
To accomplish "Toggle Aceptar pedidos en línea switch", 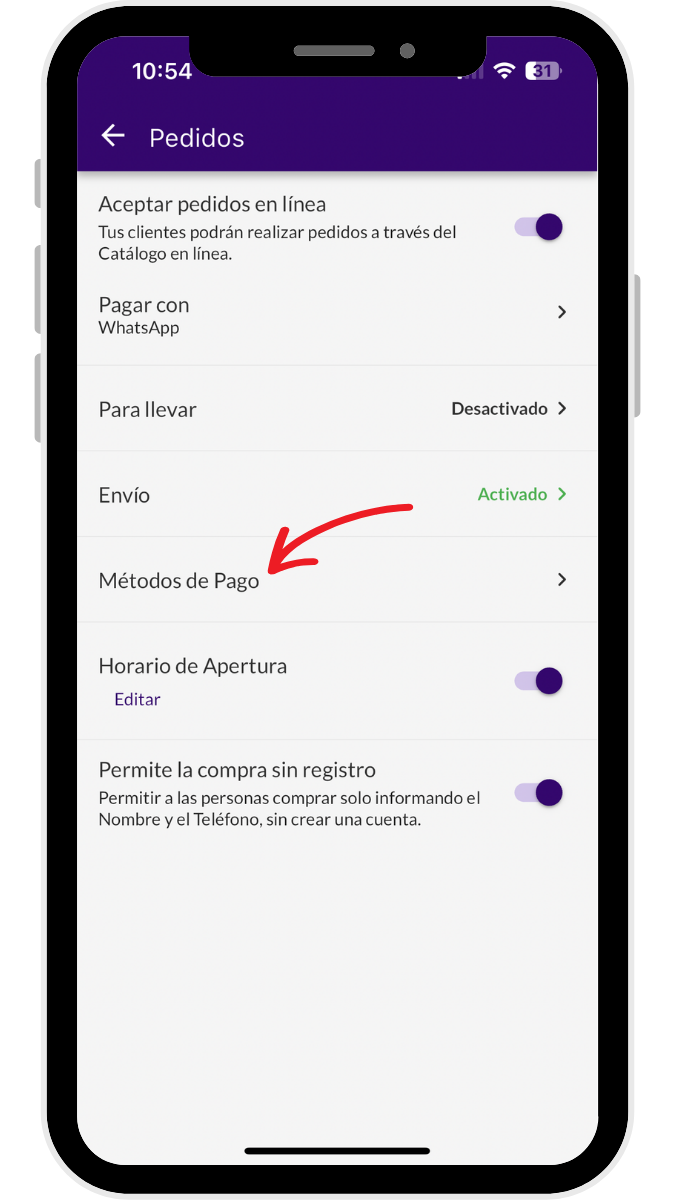I will coord(539,227).
